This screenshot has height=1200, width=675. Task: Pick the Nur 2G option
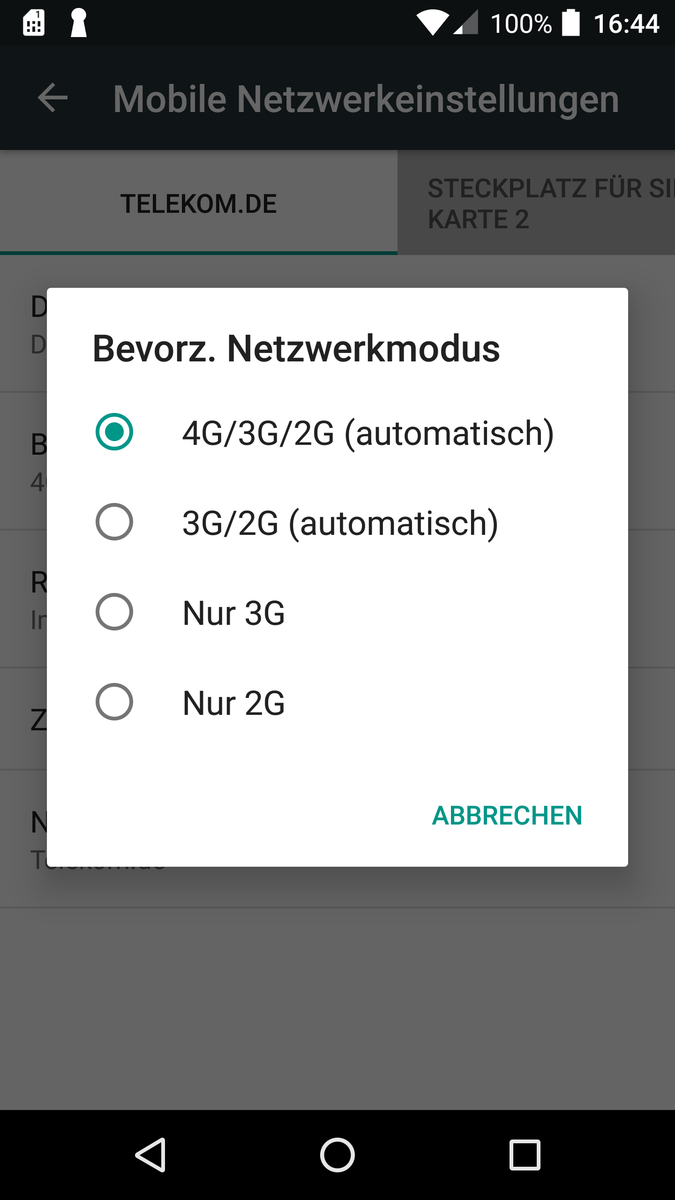coord(337,703)
